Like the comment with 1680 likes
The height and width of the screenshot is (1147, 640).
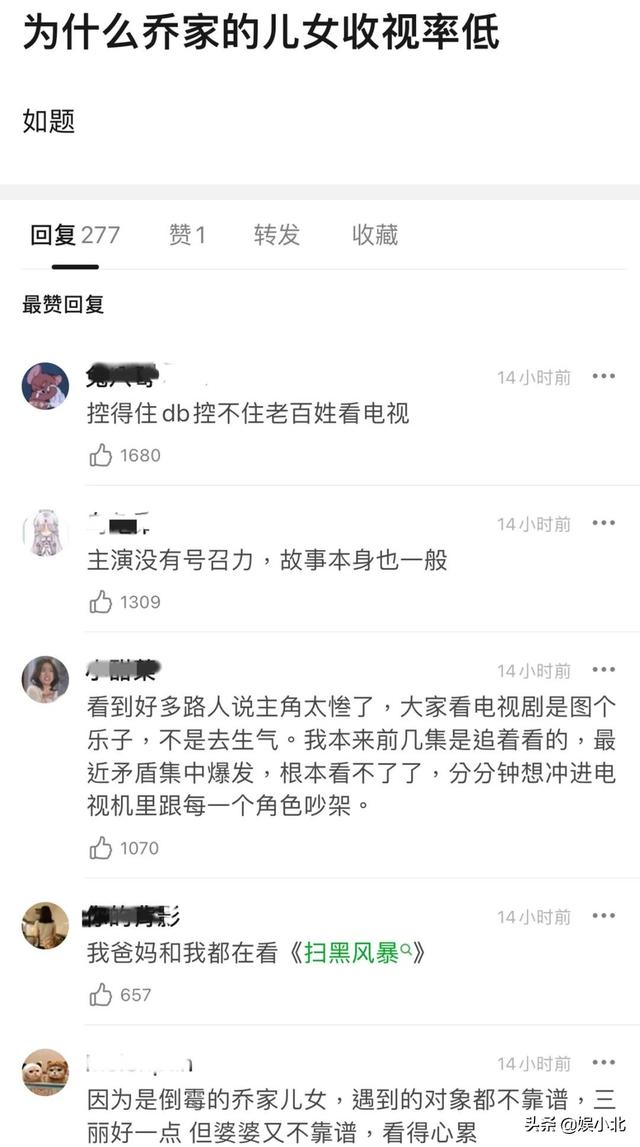point(101,456)
